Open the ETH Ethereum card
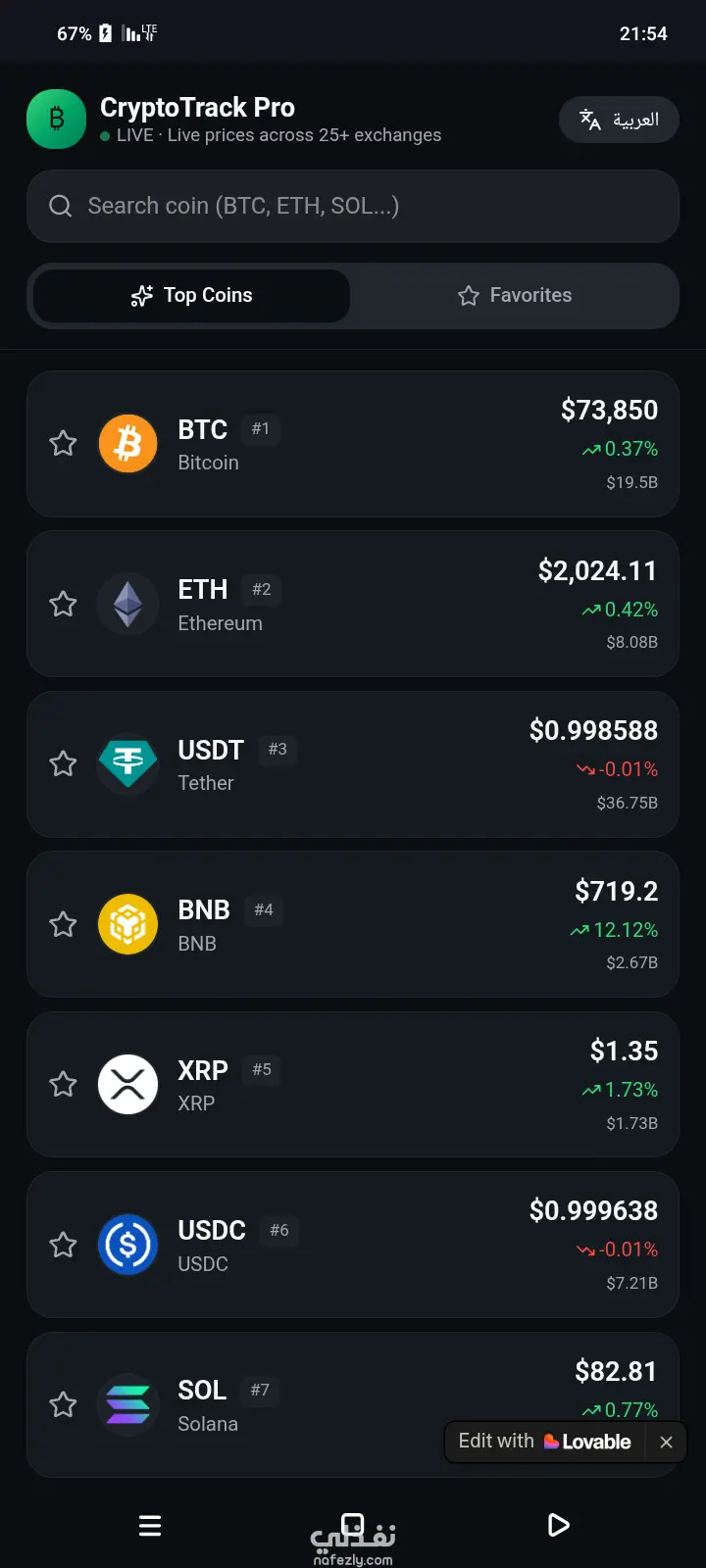This screenshot has width=706, height=1568. [x=353, y=604]
